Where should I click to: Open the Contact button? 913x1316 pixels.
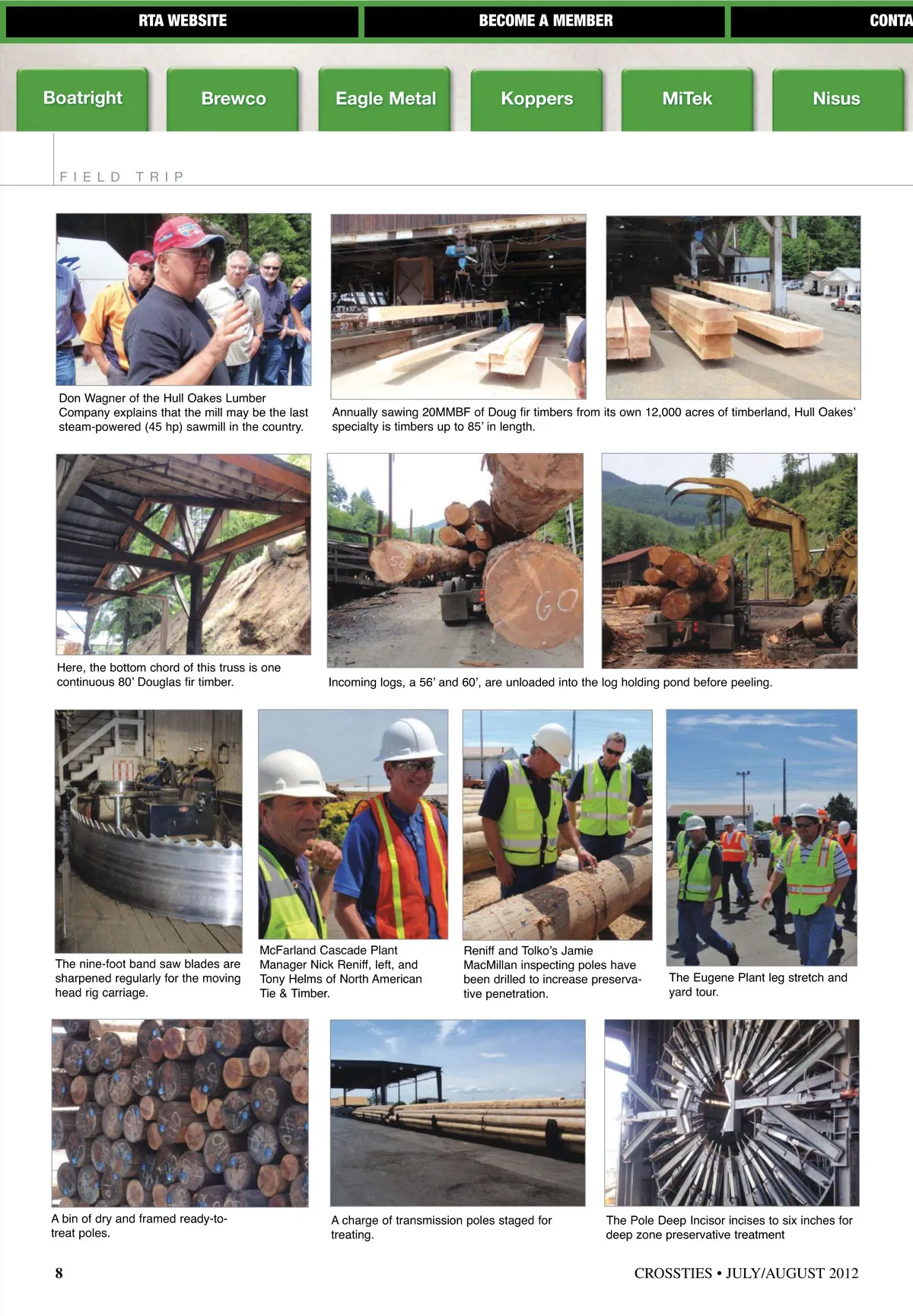point(822,21)
